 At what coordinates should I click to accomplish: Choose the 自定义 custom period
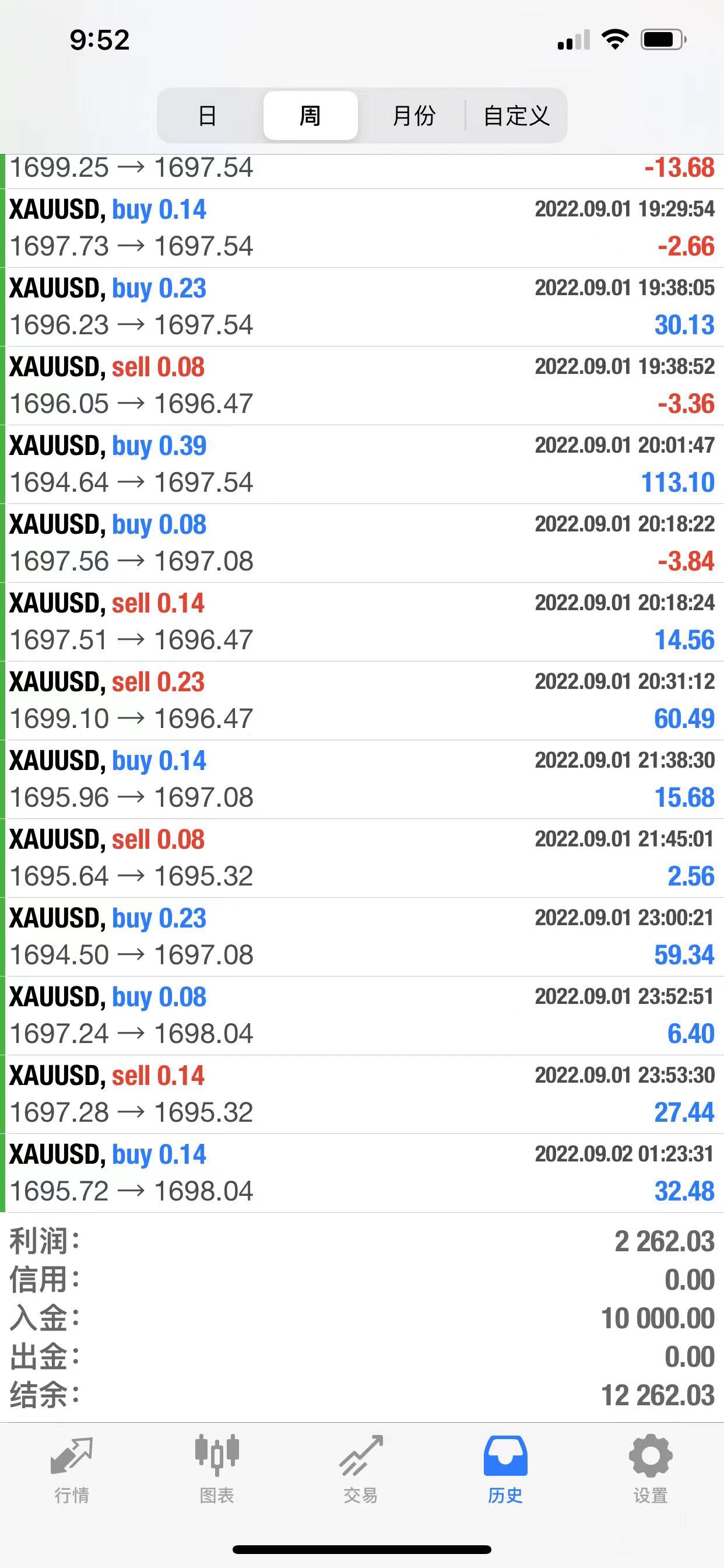pyautogui.click(x=516, y=116)
